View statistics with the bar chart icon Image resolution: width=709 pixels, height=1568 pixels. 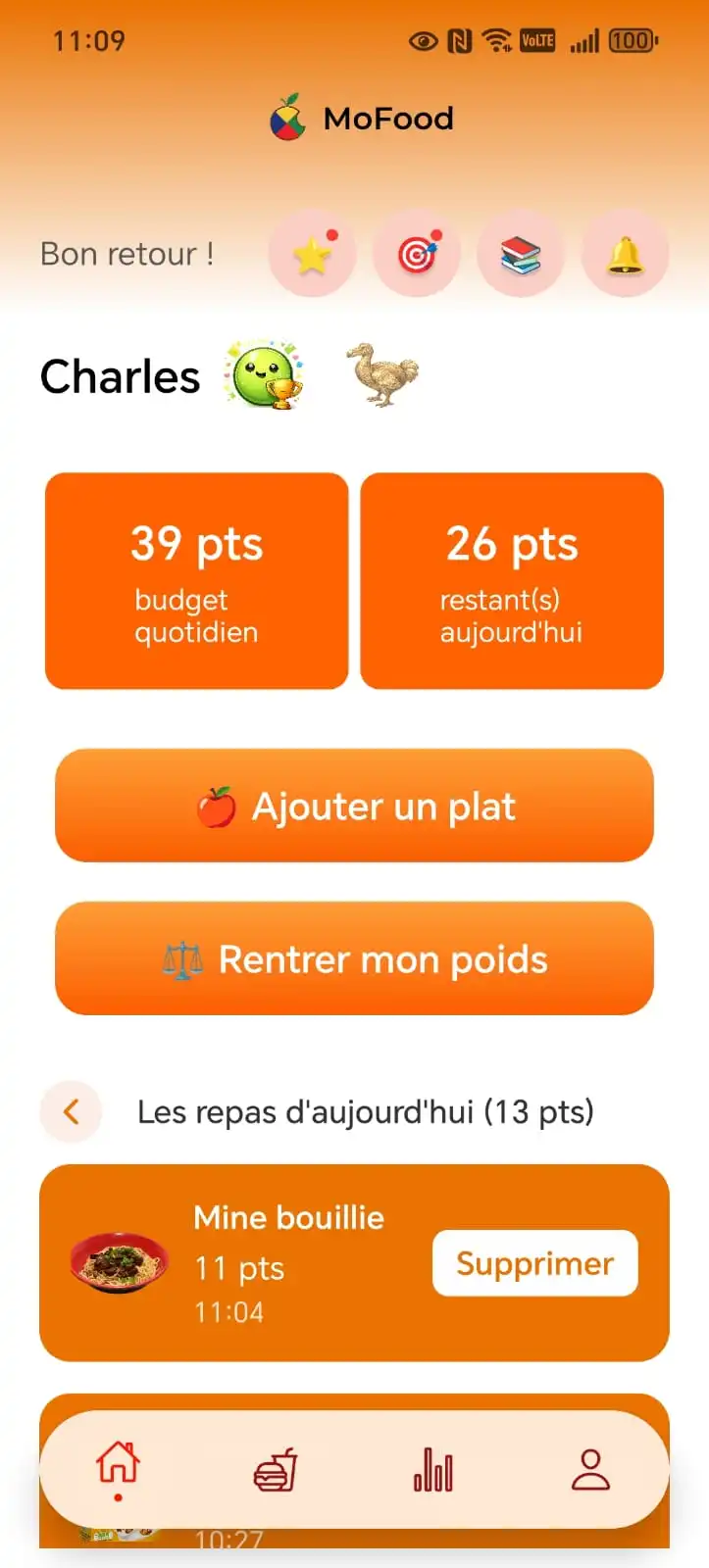(x=432, y=1466)
